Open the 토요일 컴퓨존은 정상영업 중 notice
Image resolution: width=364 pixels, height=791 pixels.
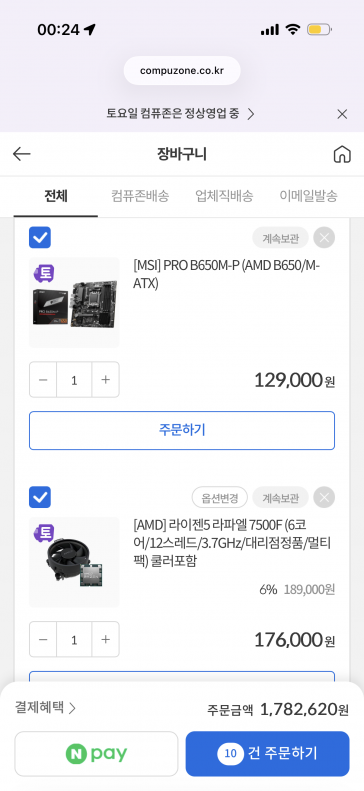click(180, 114)
